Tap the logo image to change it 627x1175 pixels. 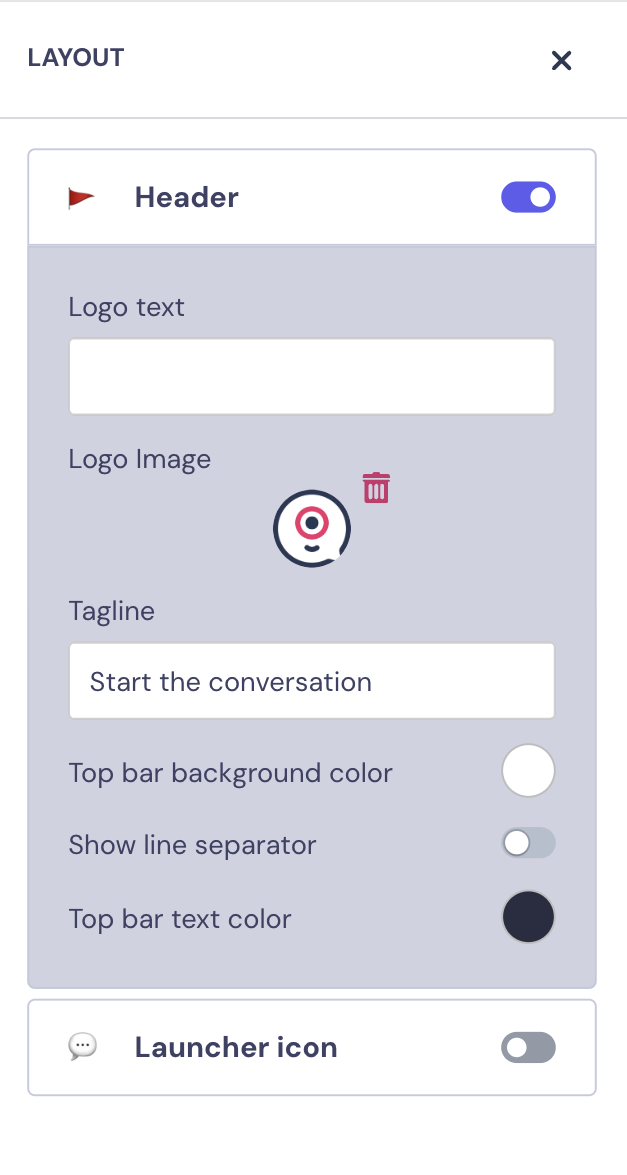[x=311, y=528]
